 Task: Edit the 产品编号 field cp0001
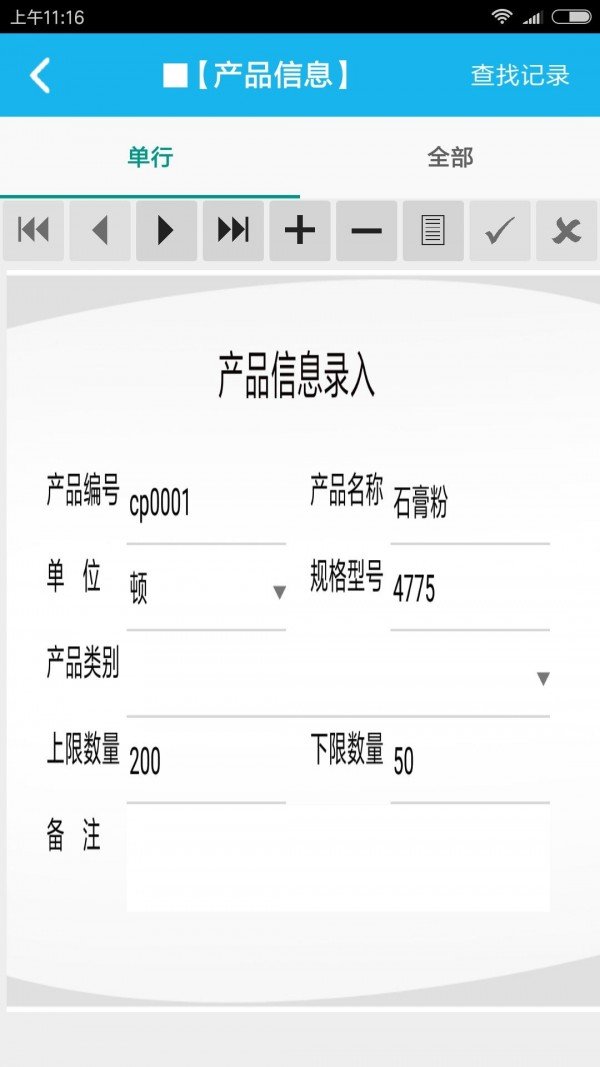coord(206,505)
